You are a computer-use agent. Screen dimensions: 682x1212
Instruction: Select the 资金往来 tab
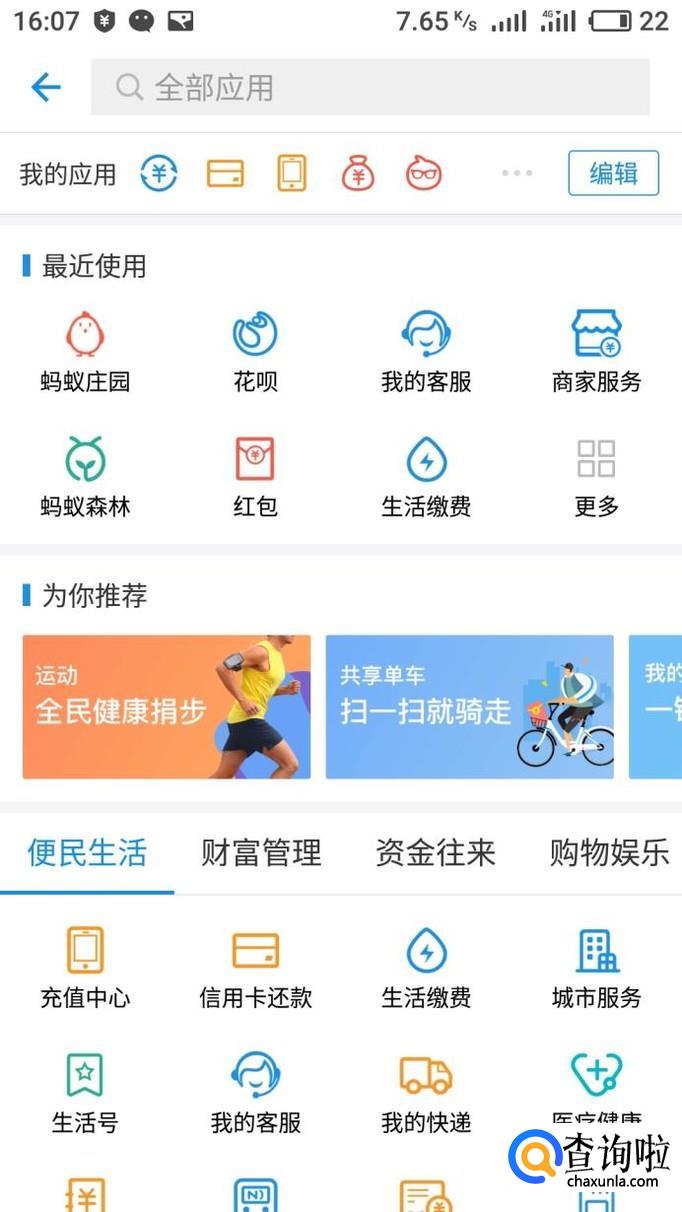click(435, 853)
